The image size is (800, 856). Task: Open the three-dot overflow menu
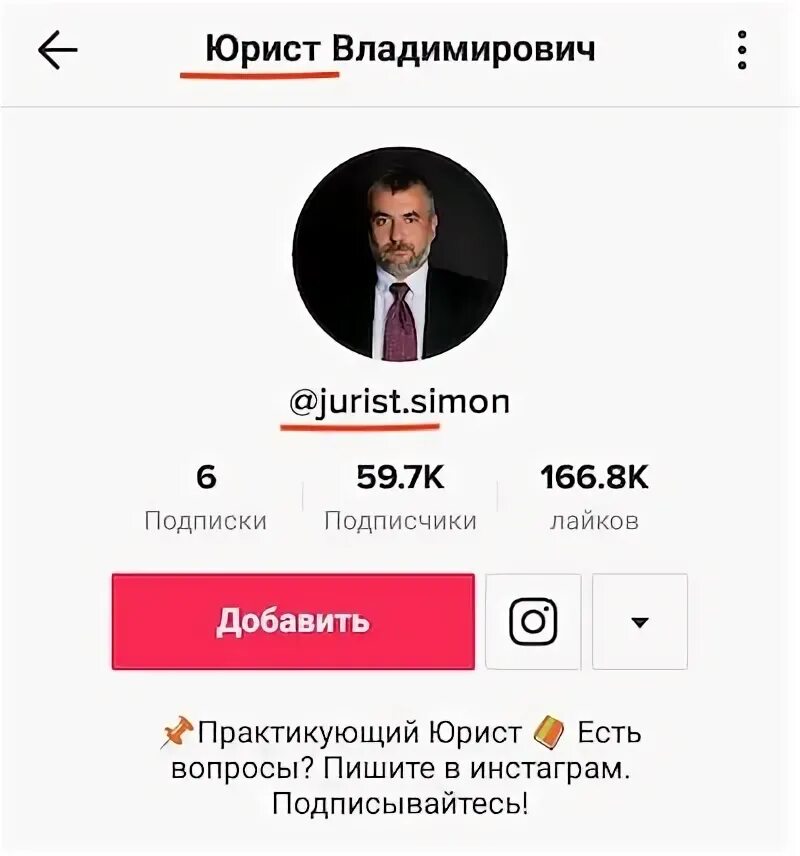742,50
